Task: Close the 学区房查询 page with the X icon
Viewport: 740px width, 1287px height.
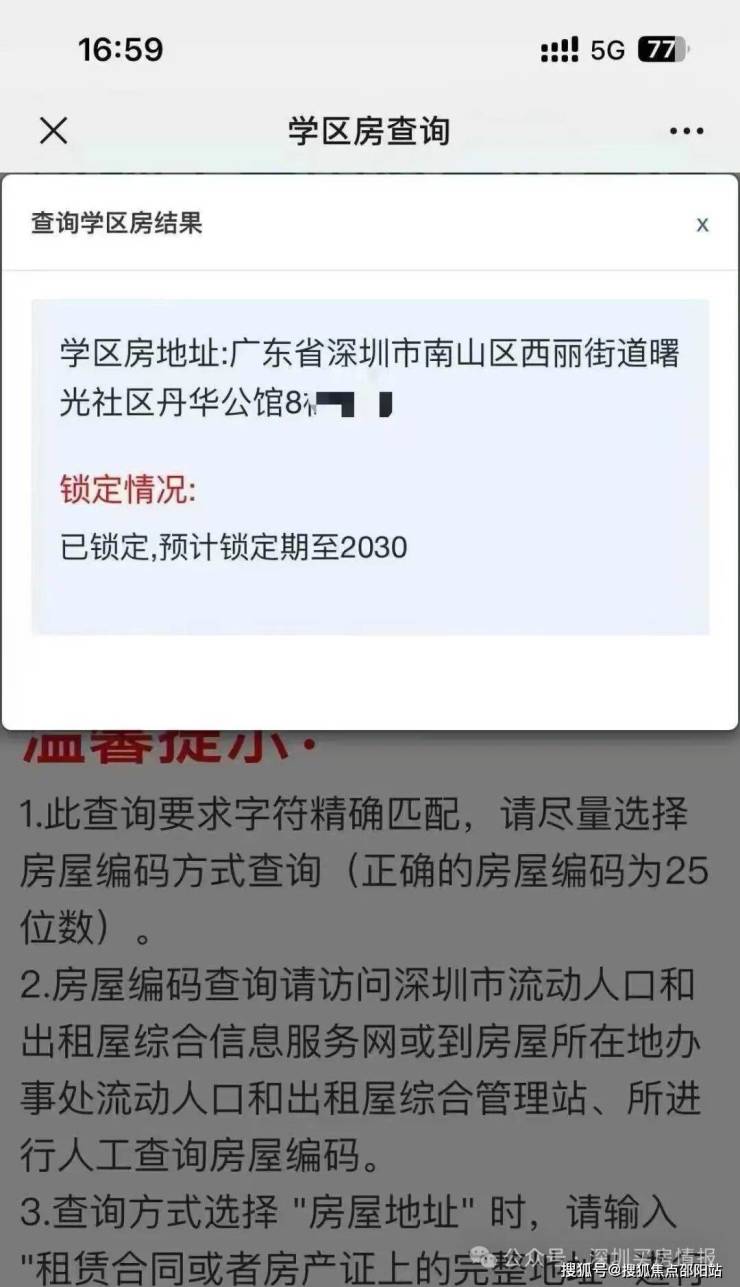Action: point(53,130)
